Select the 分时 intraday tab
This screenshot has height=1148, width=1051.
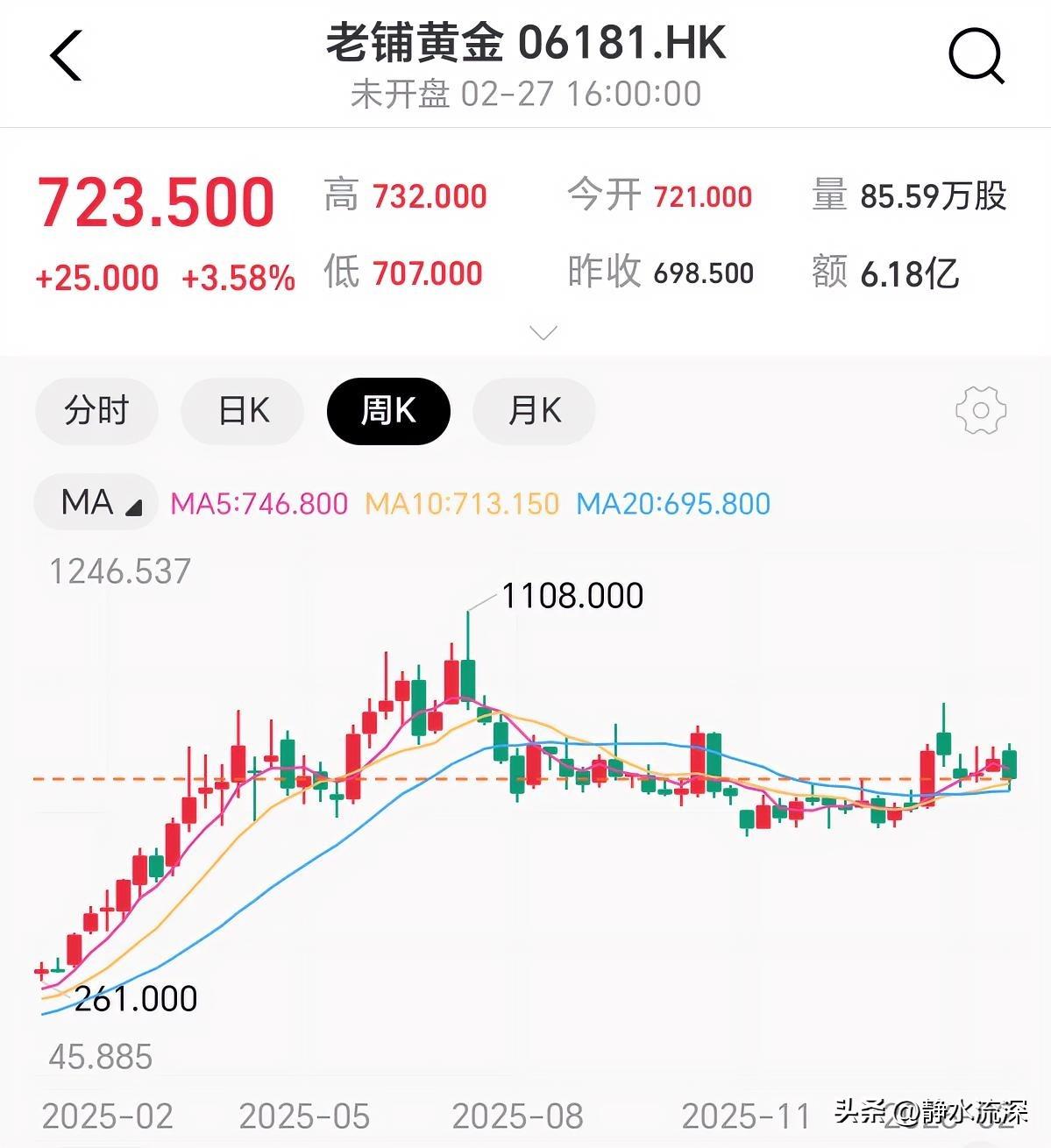click(x=96, y=411)
